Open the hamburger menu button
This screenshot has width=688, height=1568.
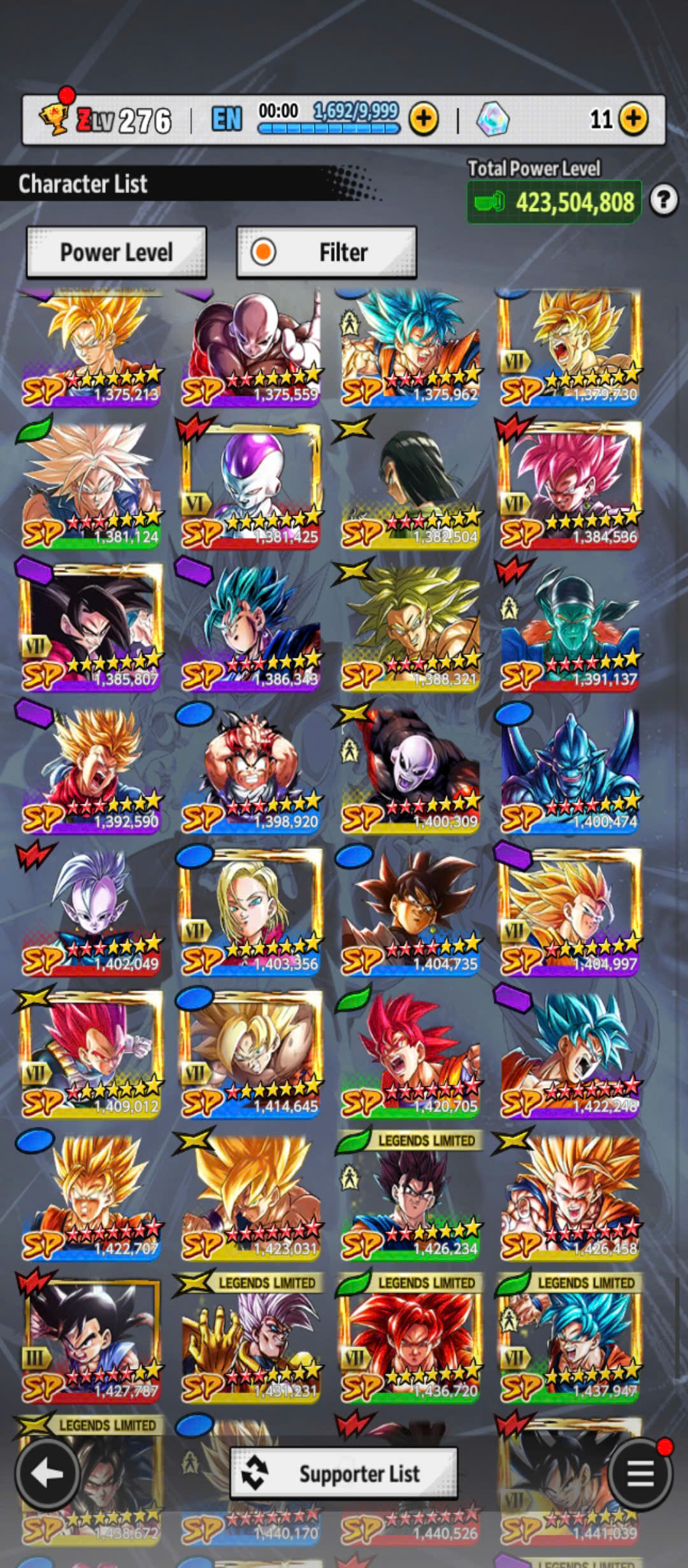point(640,1473)
